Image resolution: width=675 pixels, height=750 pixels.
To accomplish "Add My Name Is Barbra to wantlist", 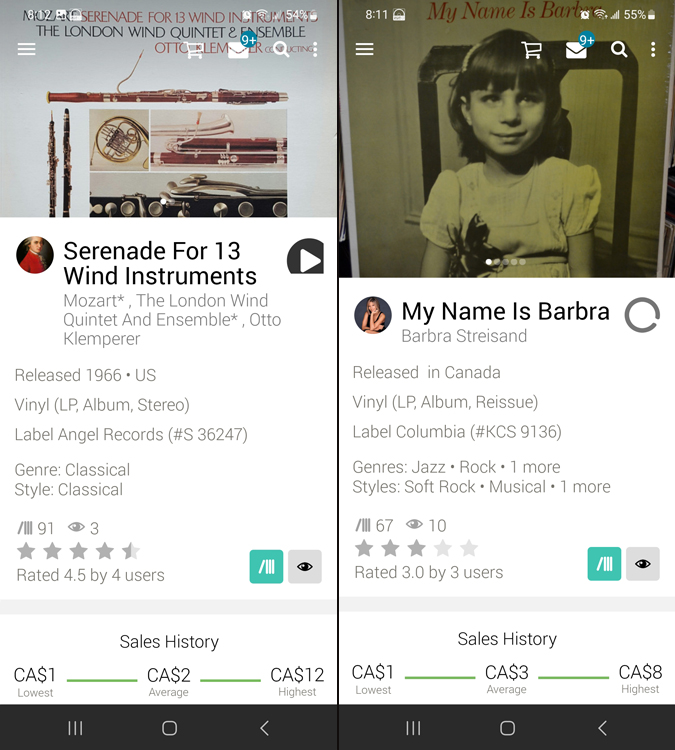I will (x=642, y=563).
